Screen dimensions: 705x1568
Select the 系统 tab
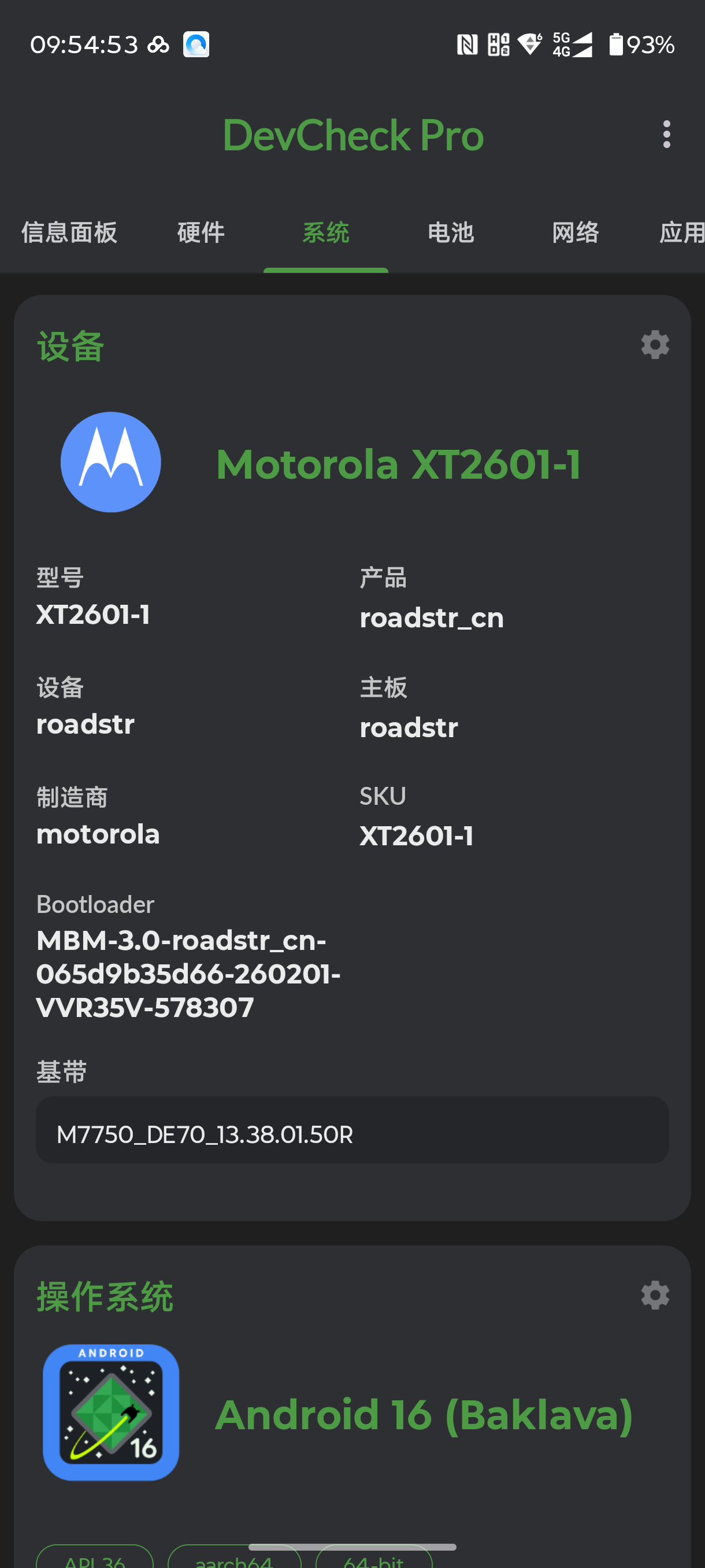click(326, 232)
